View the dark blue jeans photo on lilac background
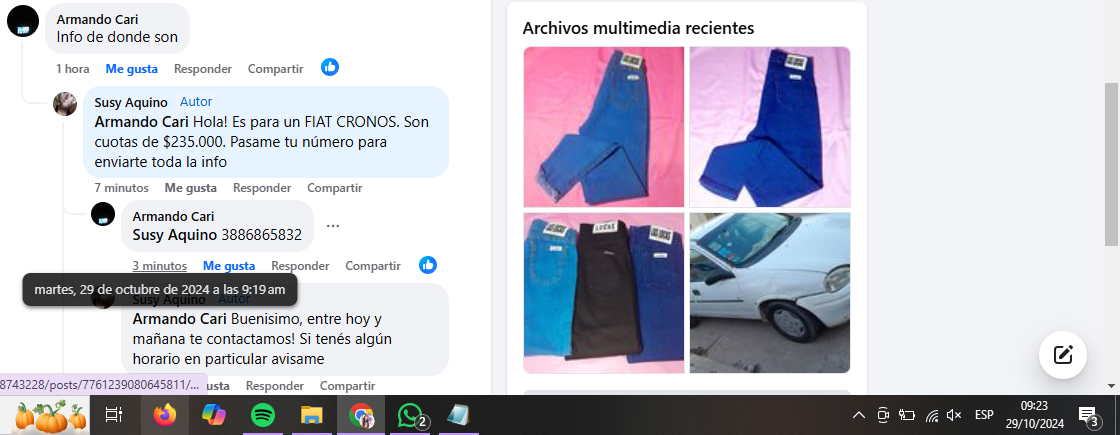 [770, 126]
